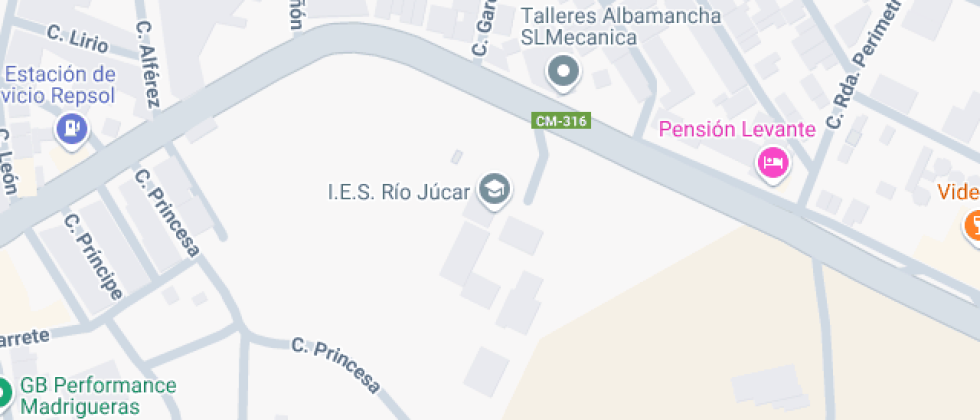Image resolution: width=980 pixels, height=420 pixels.
Task: Select the Pensión Levante lodging pin
Action: [772, 161]
